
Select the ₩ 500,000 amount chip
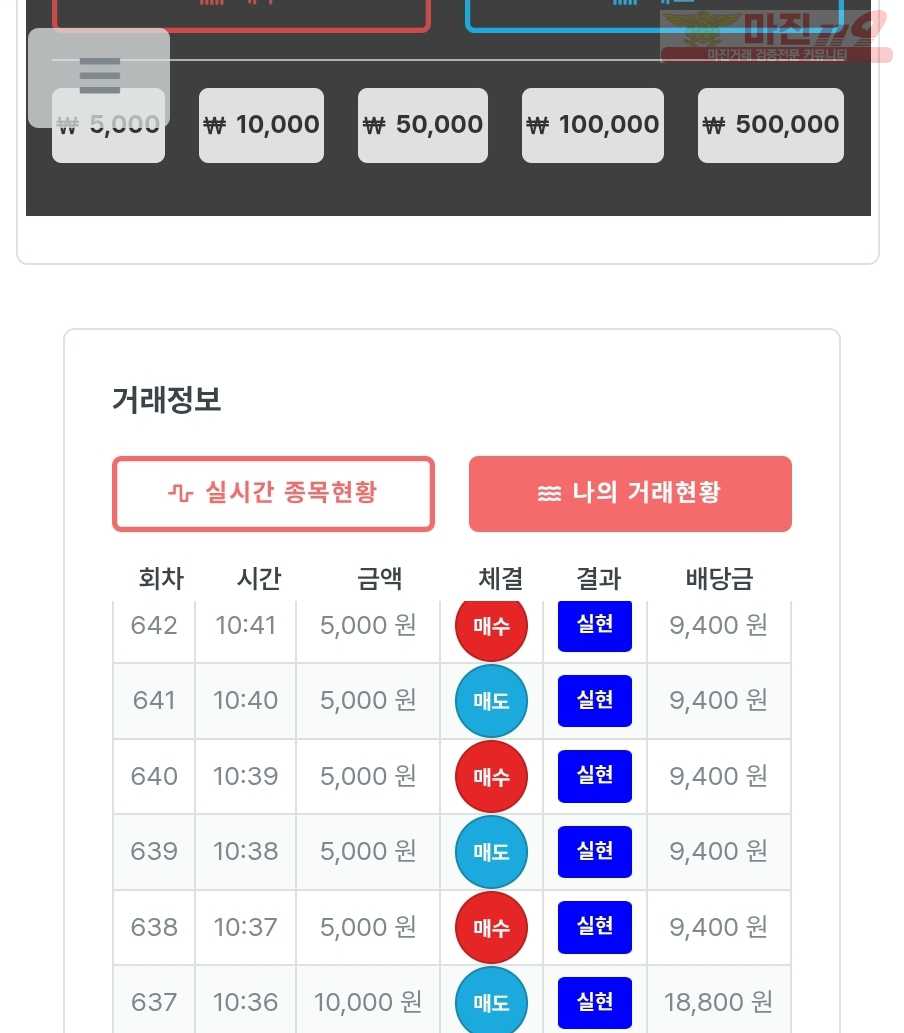point(771,125)
